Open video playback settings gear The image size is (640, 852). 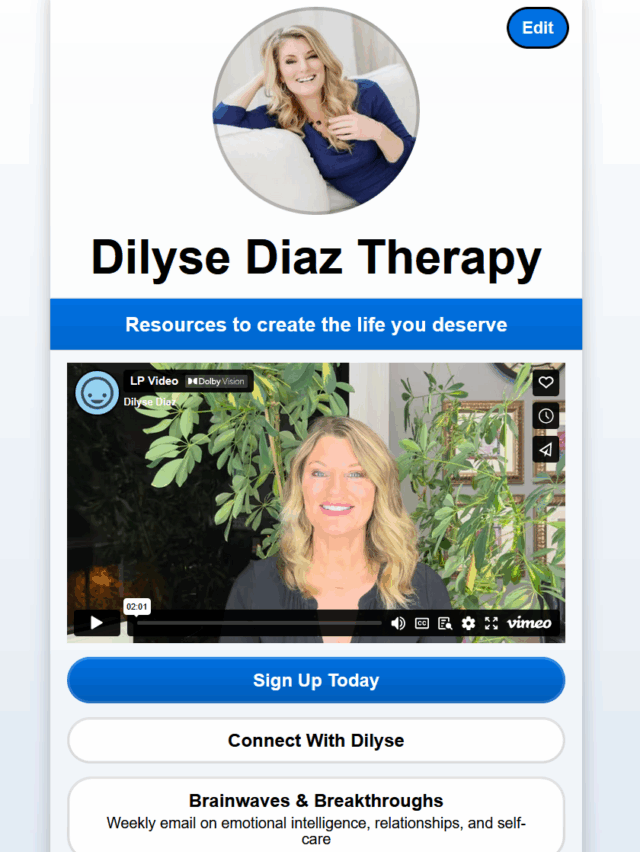[468, 623]
